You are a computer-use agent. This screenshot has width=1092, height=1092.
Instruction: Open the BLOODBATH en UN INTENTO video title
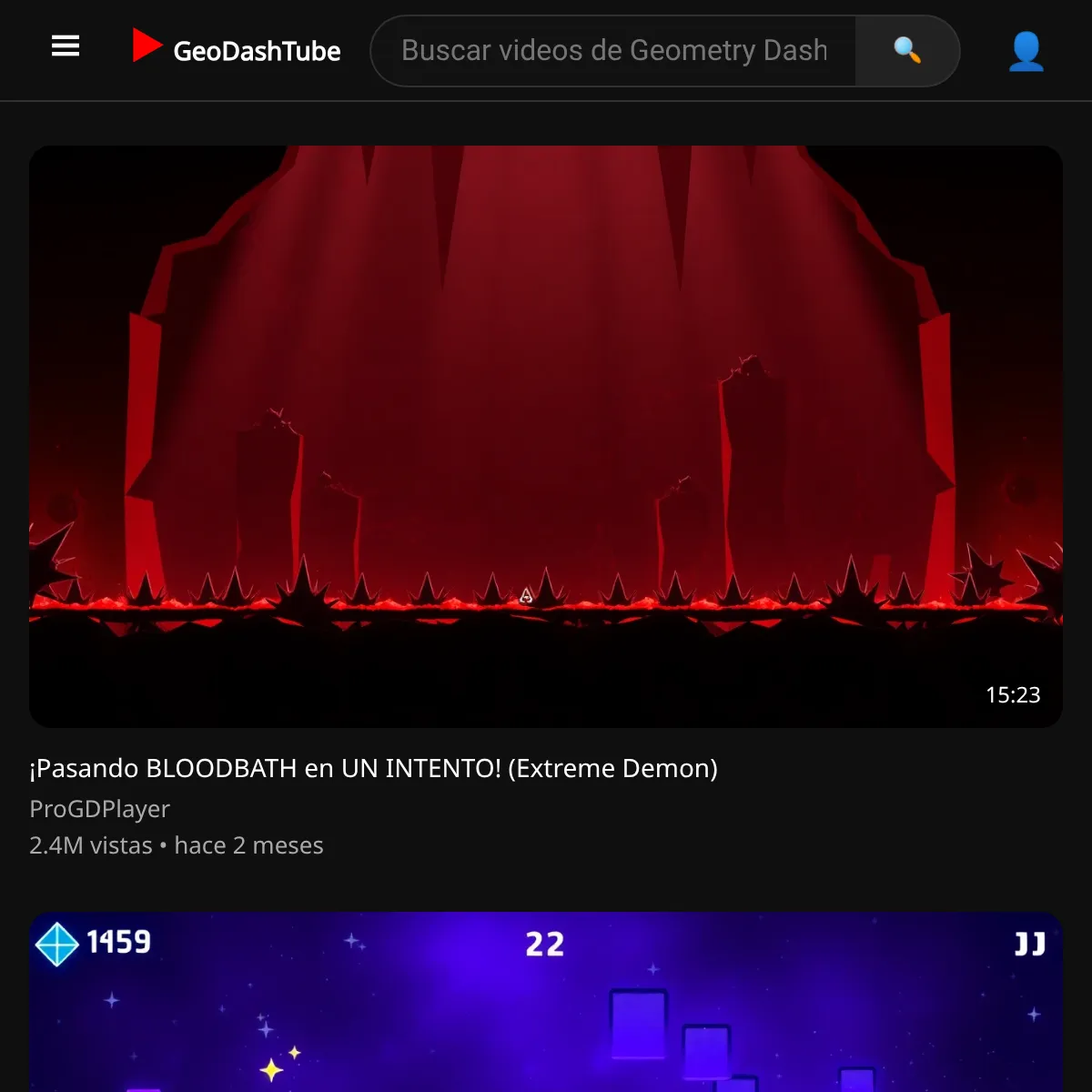point(373,768)
